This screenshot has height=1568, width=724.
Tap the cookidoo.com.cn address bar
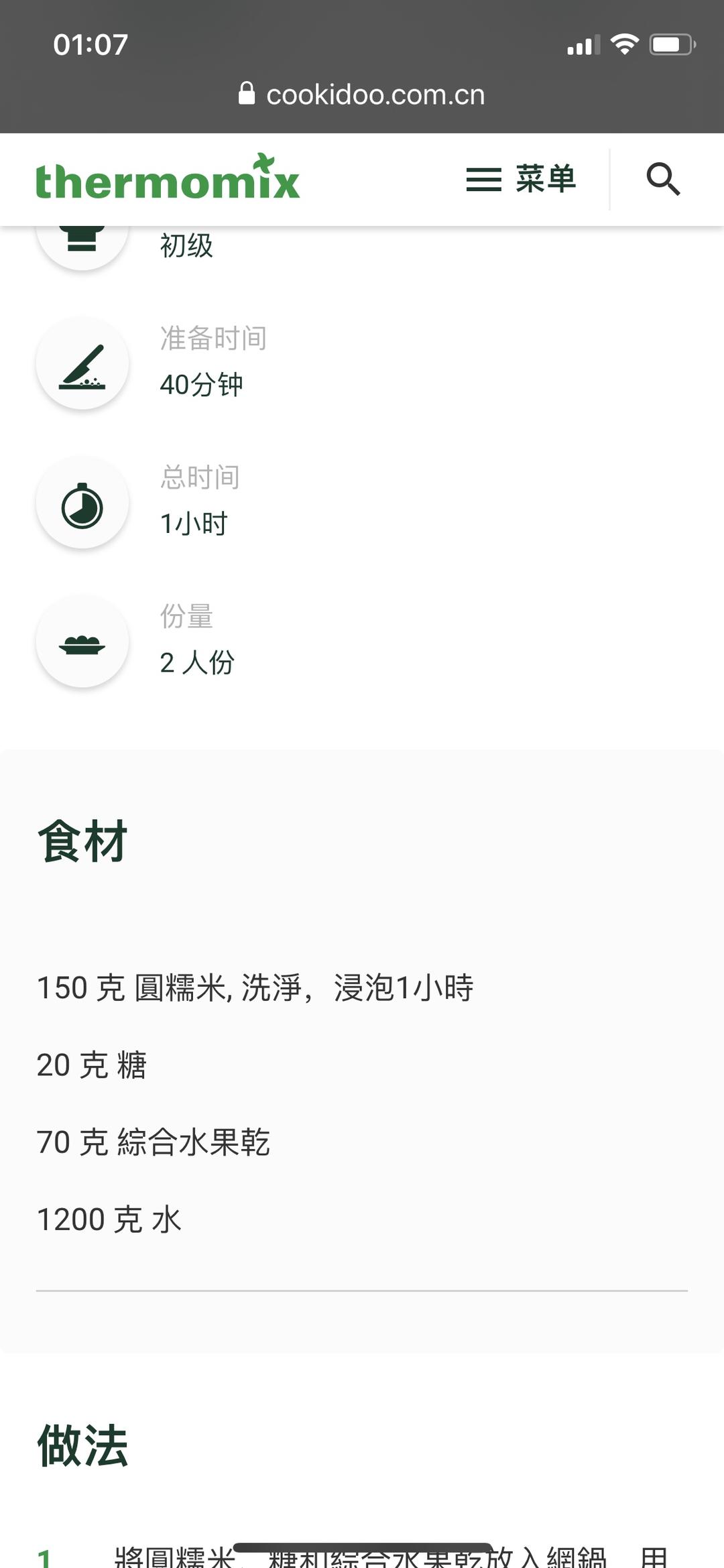[362, 95]
